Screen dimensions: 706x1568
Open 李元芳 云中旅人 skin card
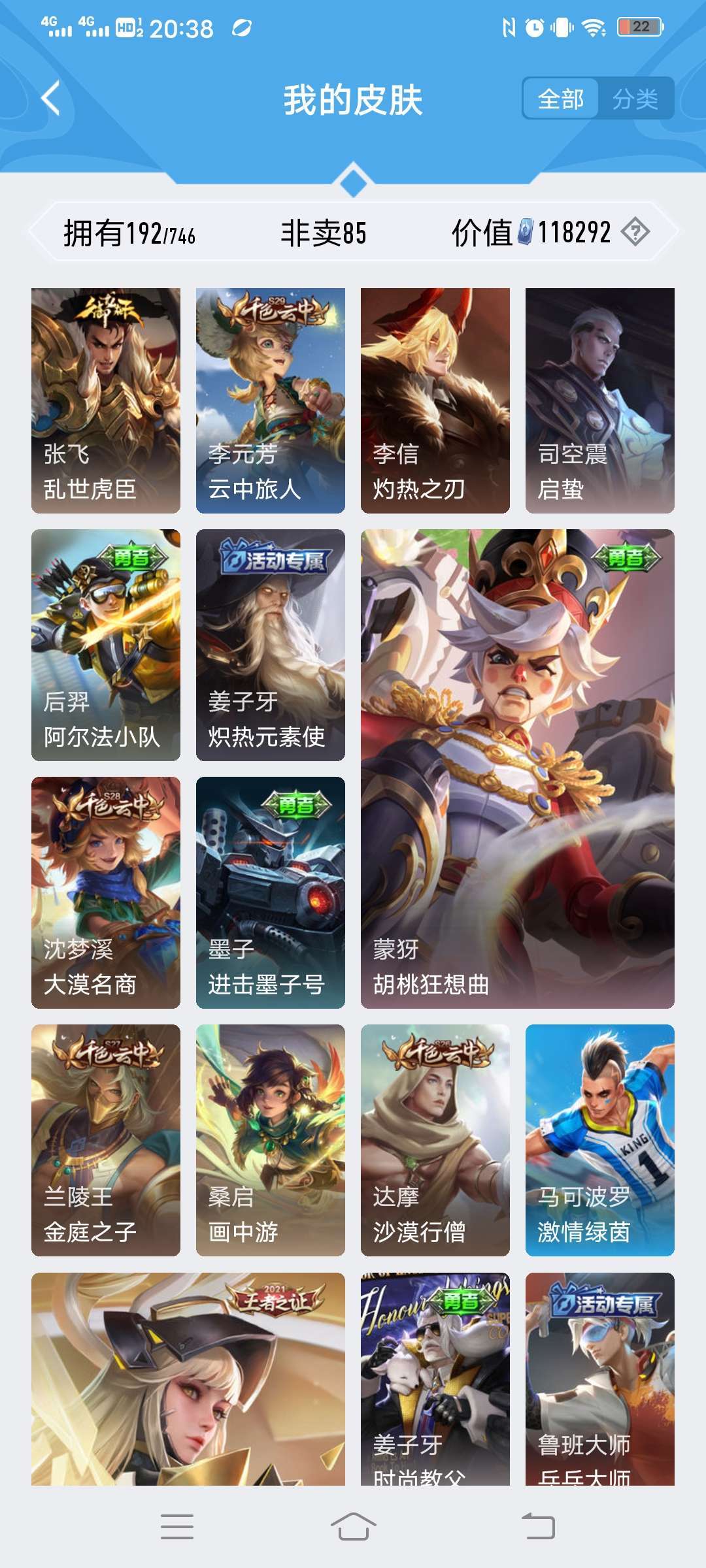[271, 400]
